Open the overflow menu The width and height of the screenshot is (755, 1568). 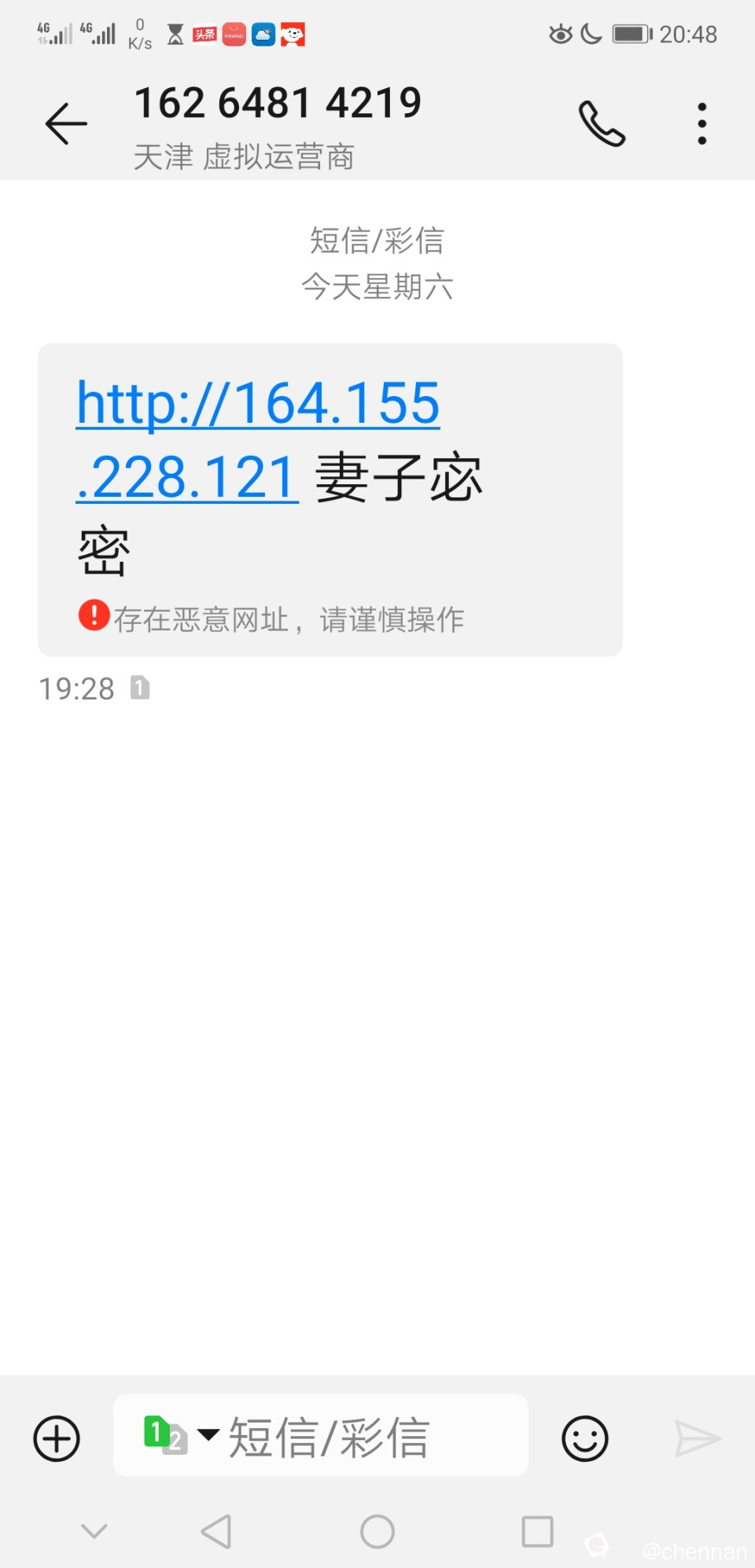click(x=702, y=124)
